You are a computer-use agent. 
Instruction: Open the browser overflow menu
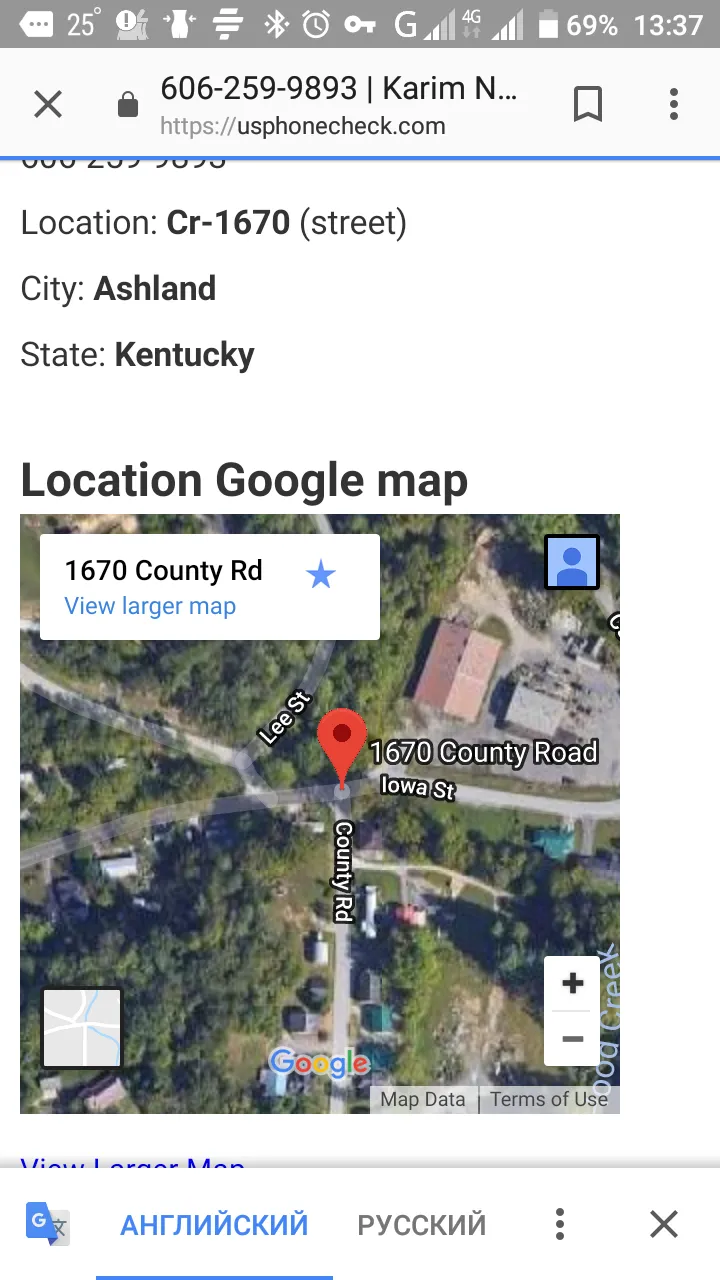(x=674, y=104)
